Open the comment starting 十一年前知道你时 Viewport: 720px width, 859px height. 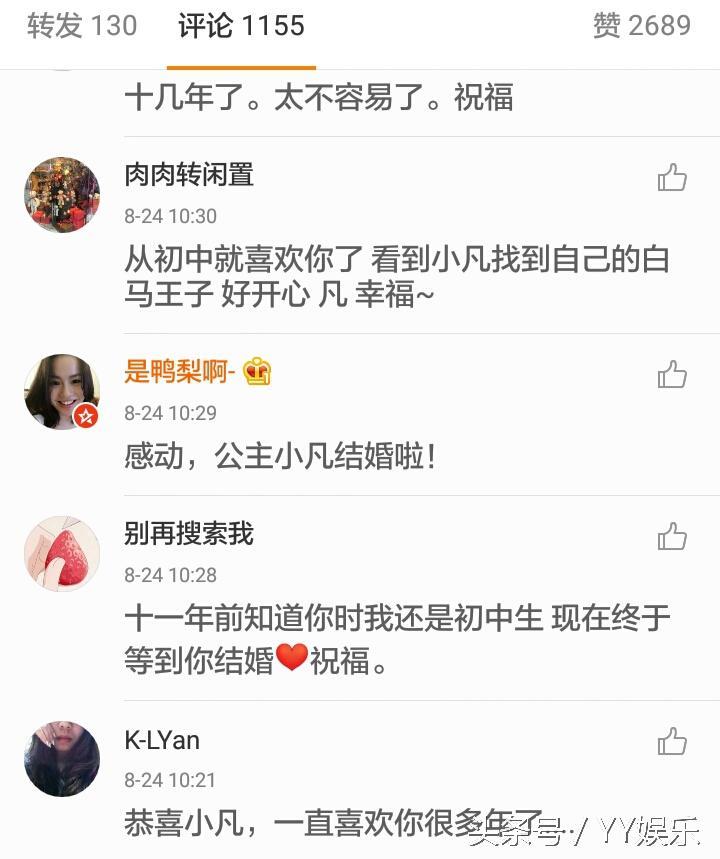[x=396, y=639]
